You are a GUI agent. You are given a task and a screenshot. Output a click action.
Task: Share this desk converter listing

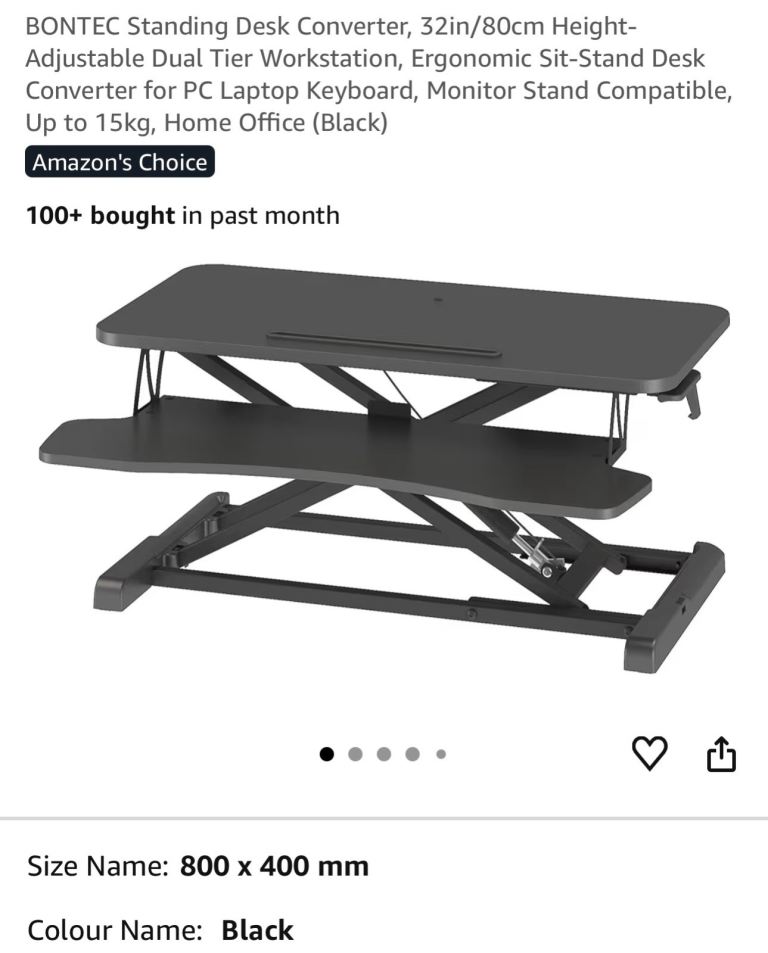721,755
